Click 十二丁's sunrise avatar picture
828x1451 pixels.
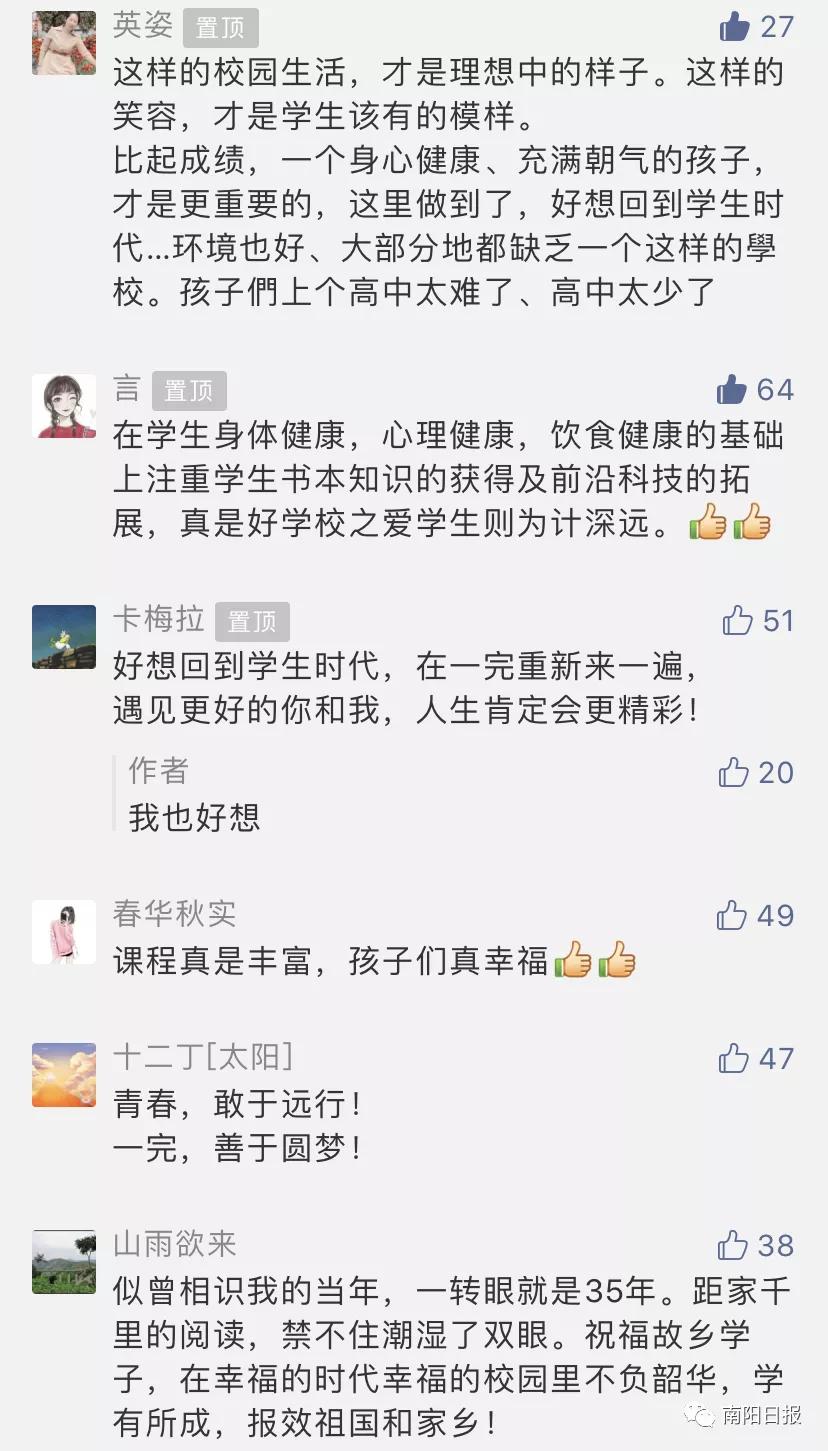click(63, 1075)
